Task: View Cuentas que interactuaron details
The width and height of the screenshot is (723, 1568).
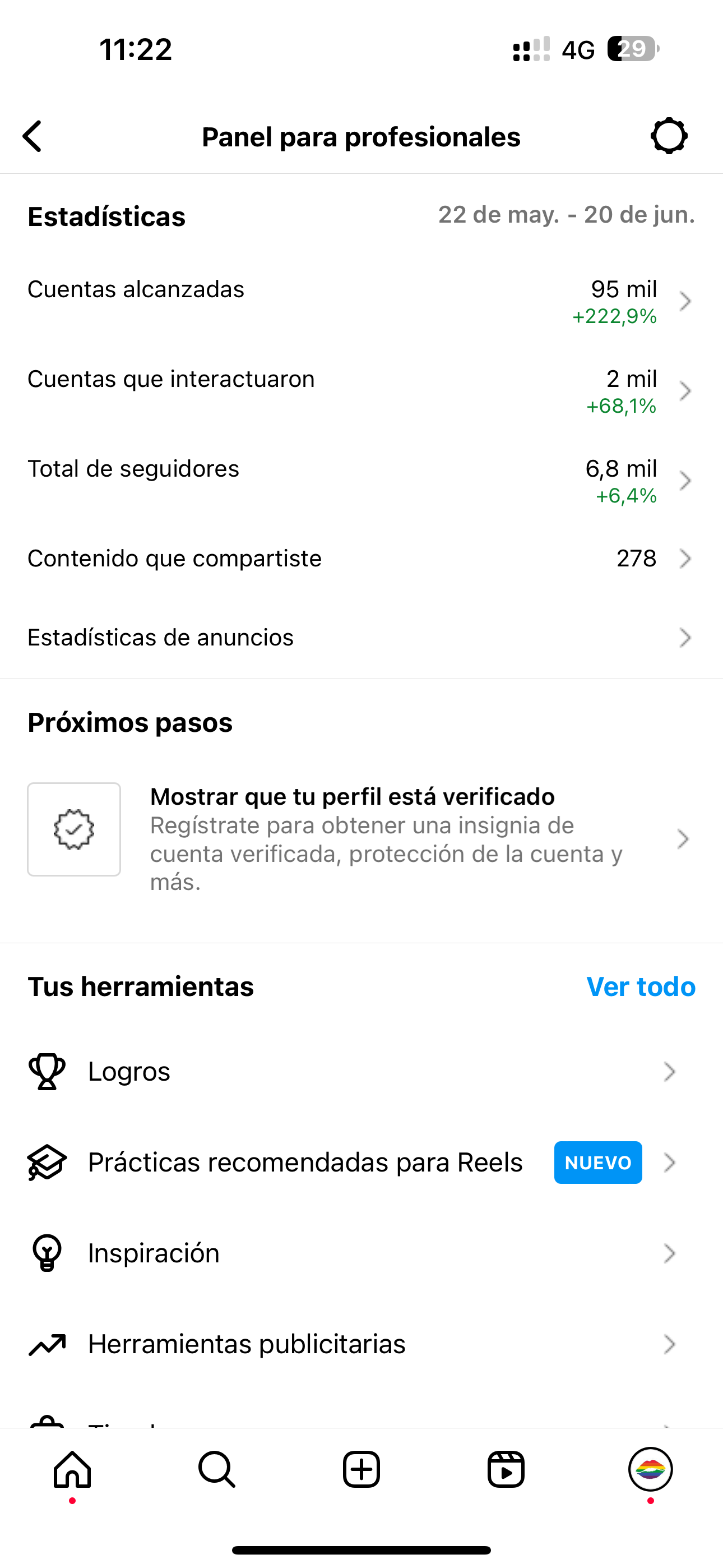Action: coord(360,391)
